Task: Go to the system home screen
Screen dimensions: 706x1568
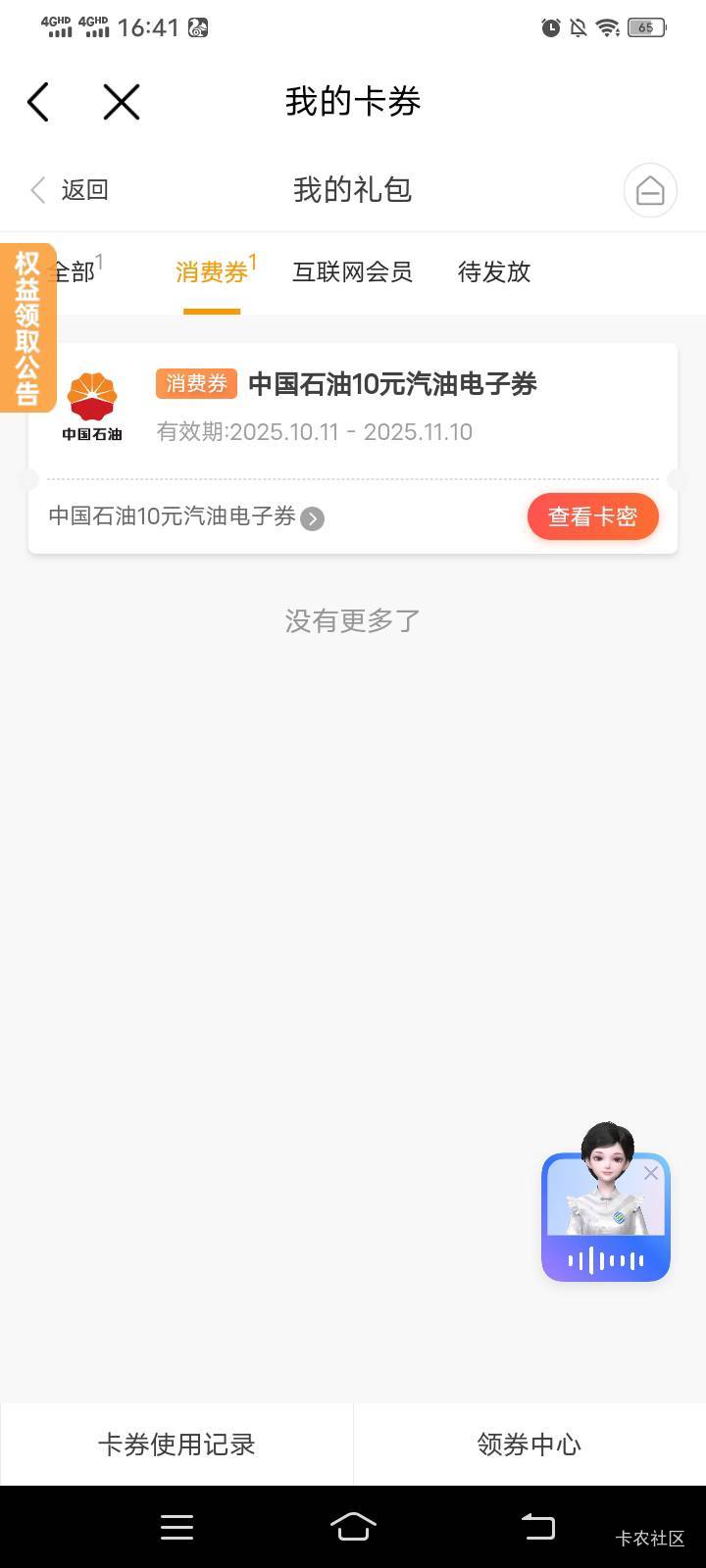Action: tap(353, 1527)
